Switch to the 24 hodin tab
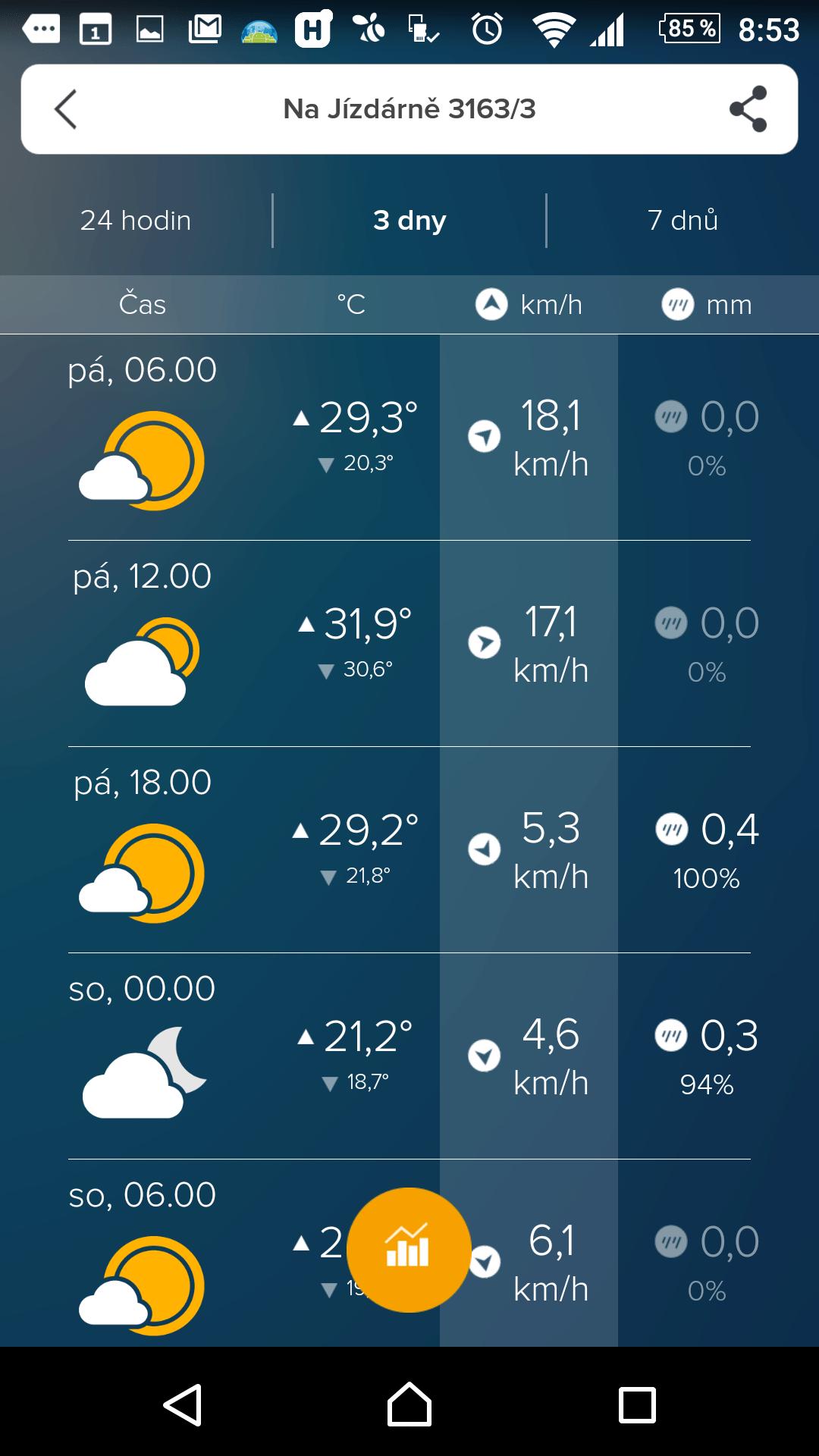819x1456 pixels. [136, 221]
